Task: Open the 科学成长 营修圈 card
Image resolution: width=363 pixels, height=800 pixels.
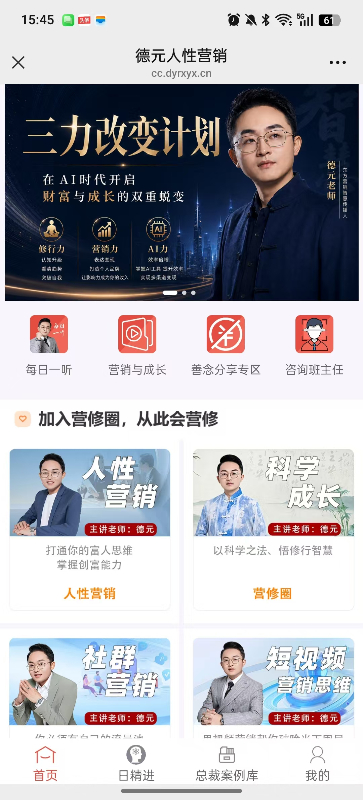Action: pyautogui.click(x=273, y=529)
